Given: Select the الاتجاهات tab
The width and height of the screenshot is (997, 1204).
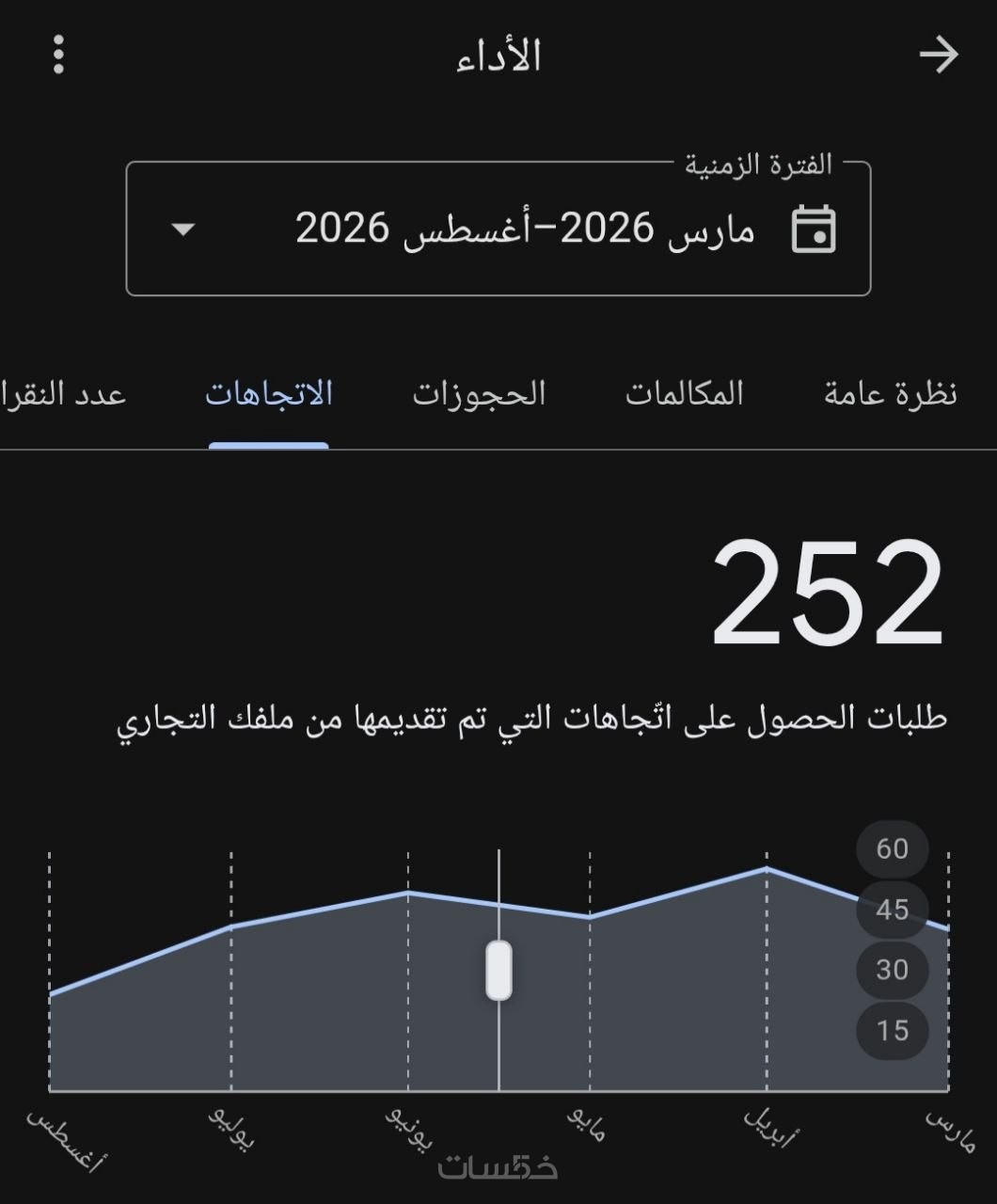Looking at the screenshot, I should point(269,393).
